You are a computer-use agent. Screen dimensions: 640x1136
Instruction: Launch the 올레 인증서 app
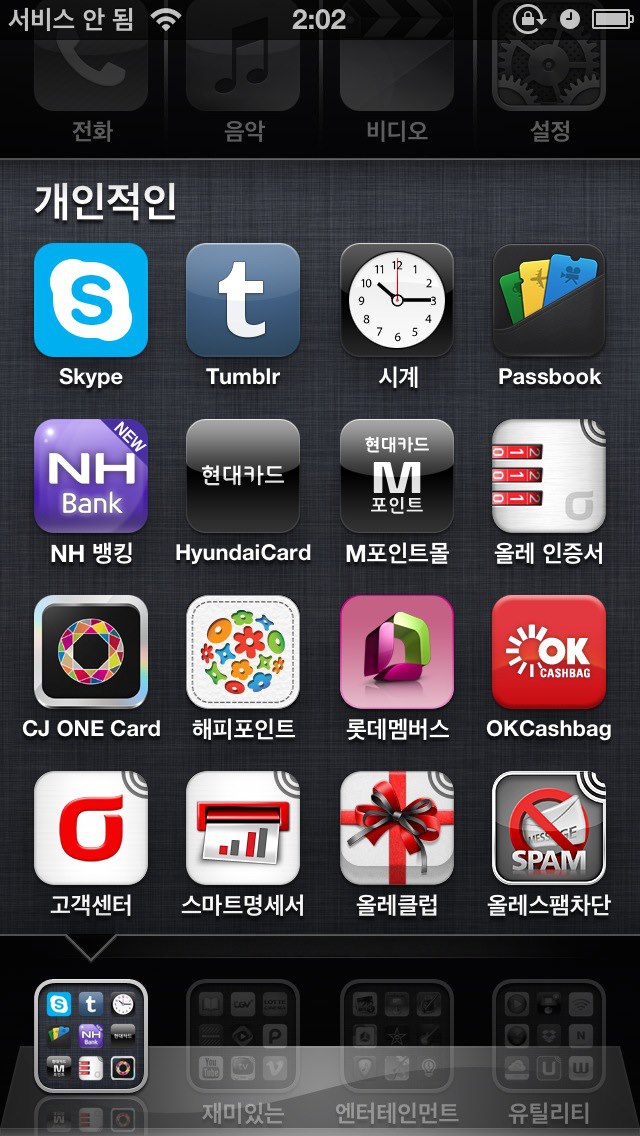(x=549, y=476)
